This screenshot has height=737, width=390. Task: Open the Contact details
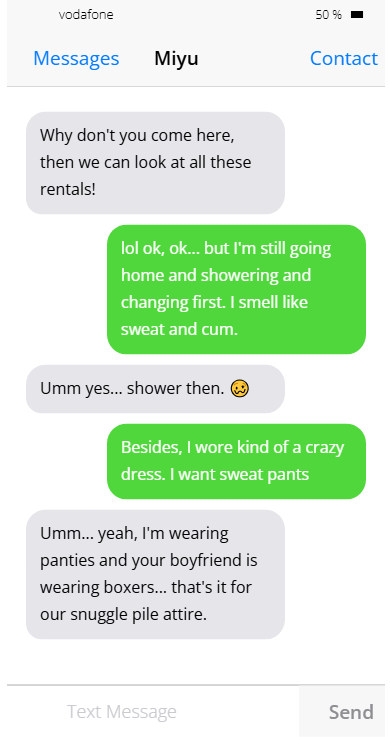(x=343, y=59)
